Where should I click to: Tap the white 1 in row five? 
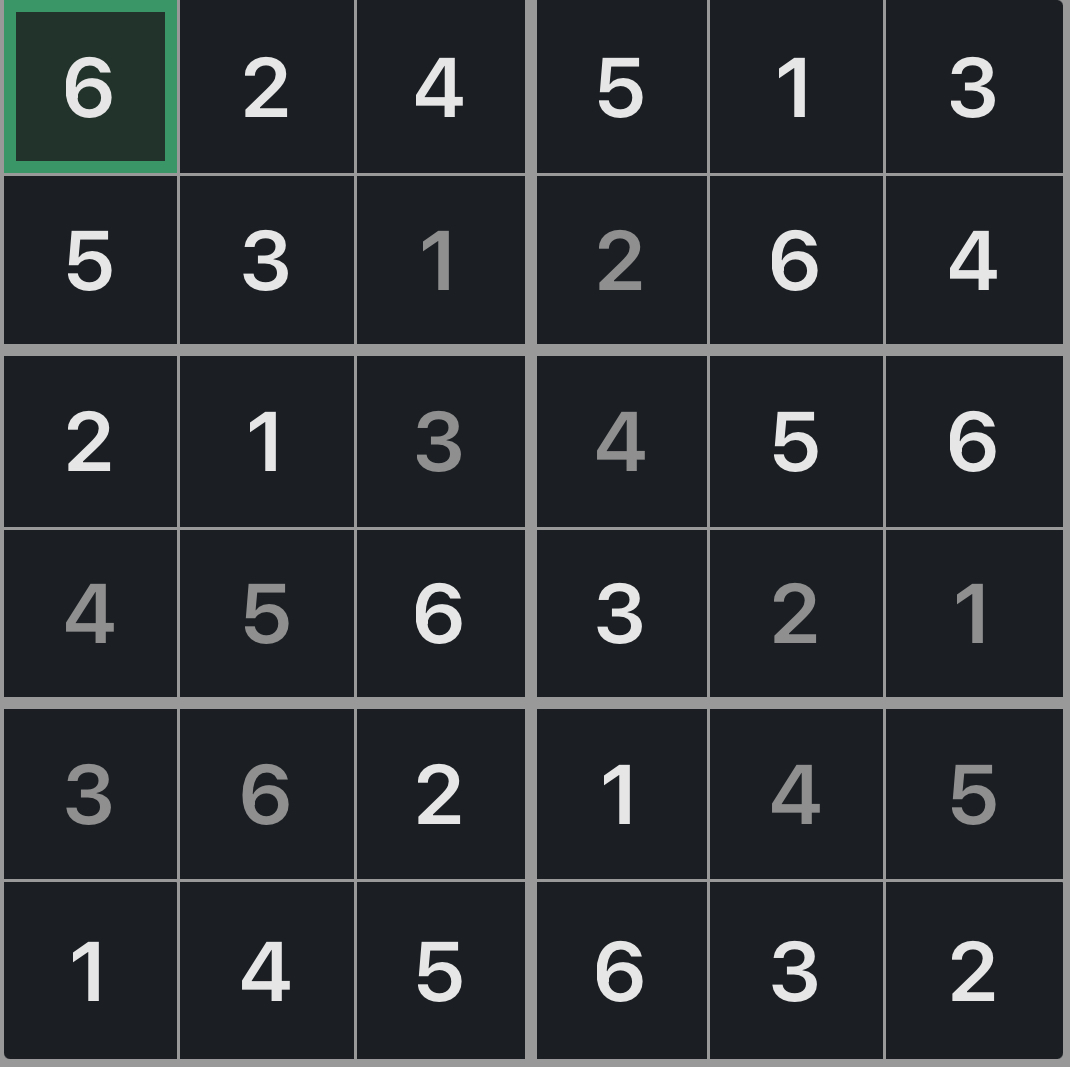tap(620, 796)
